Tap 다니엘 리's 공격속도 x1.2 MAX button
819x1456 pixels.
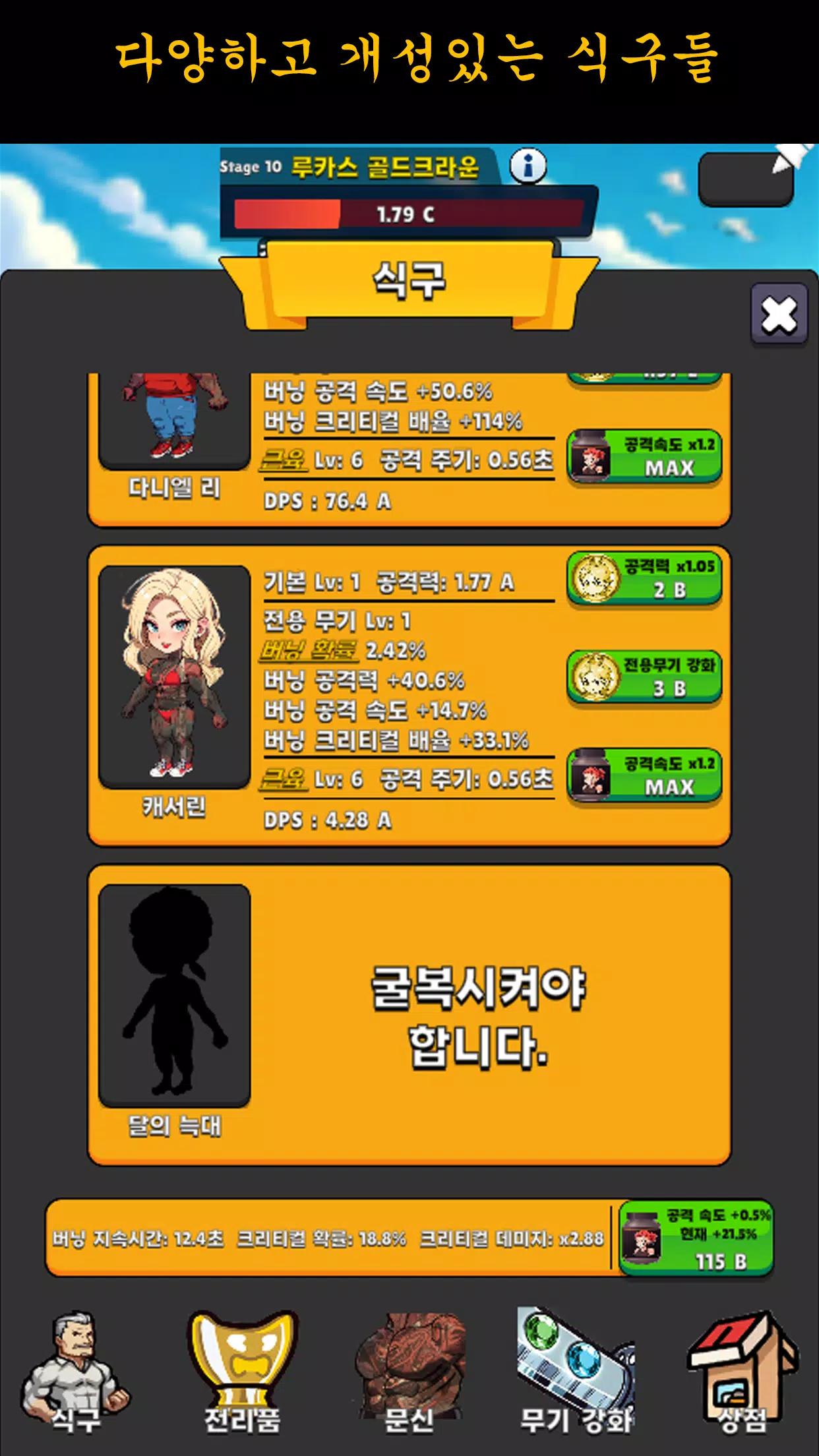[644, 456]
